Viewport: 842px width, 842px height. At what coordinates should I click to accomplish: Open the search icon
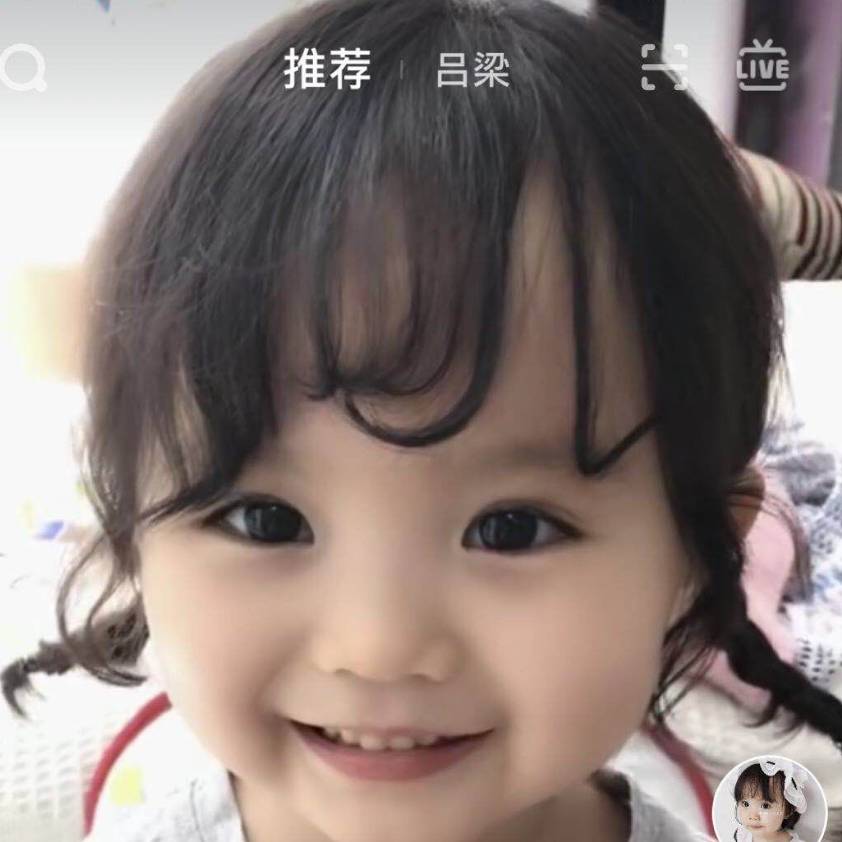tap(22, 69)
